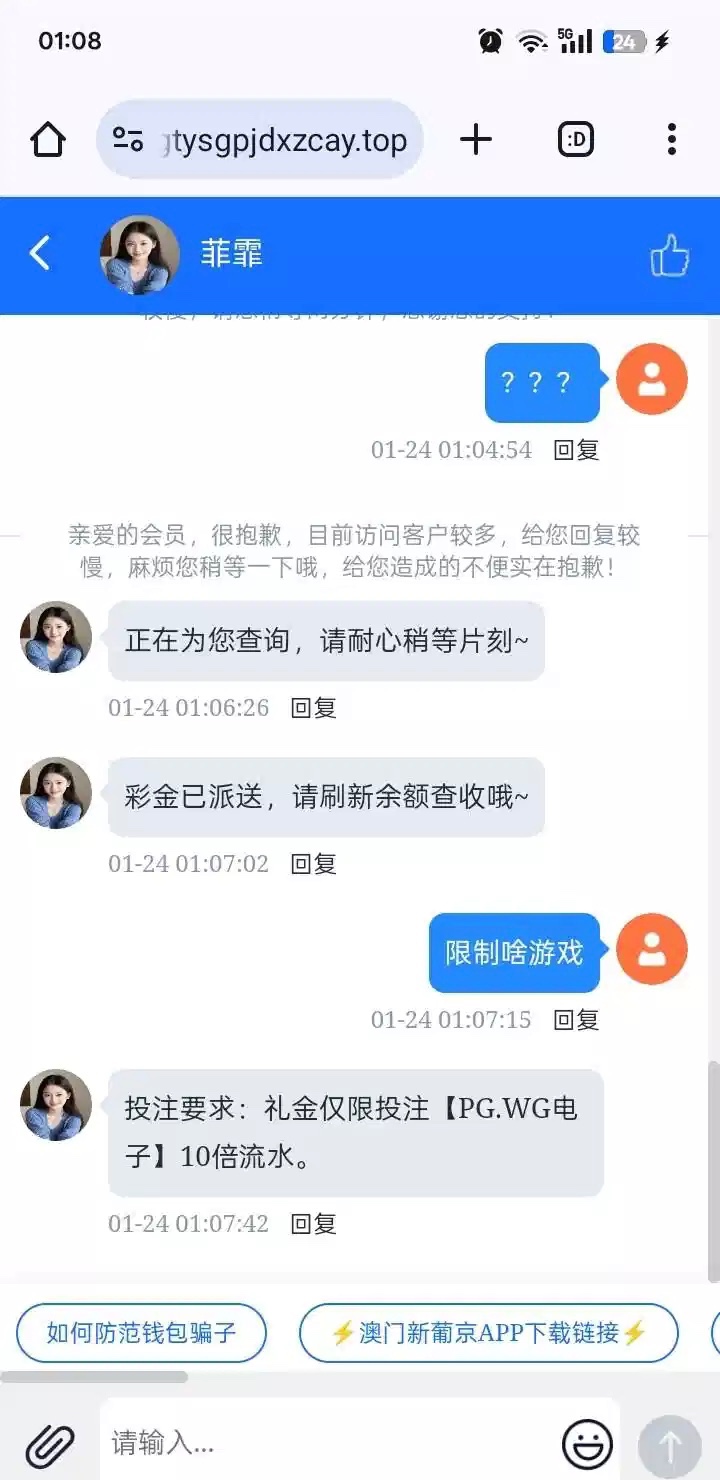Open the browser home page

(48, 140)
